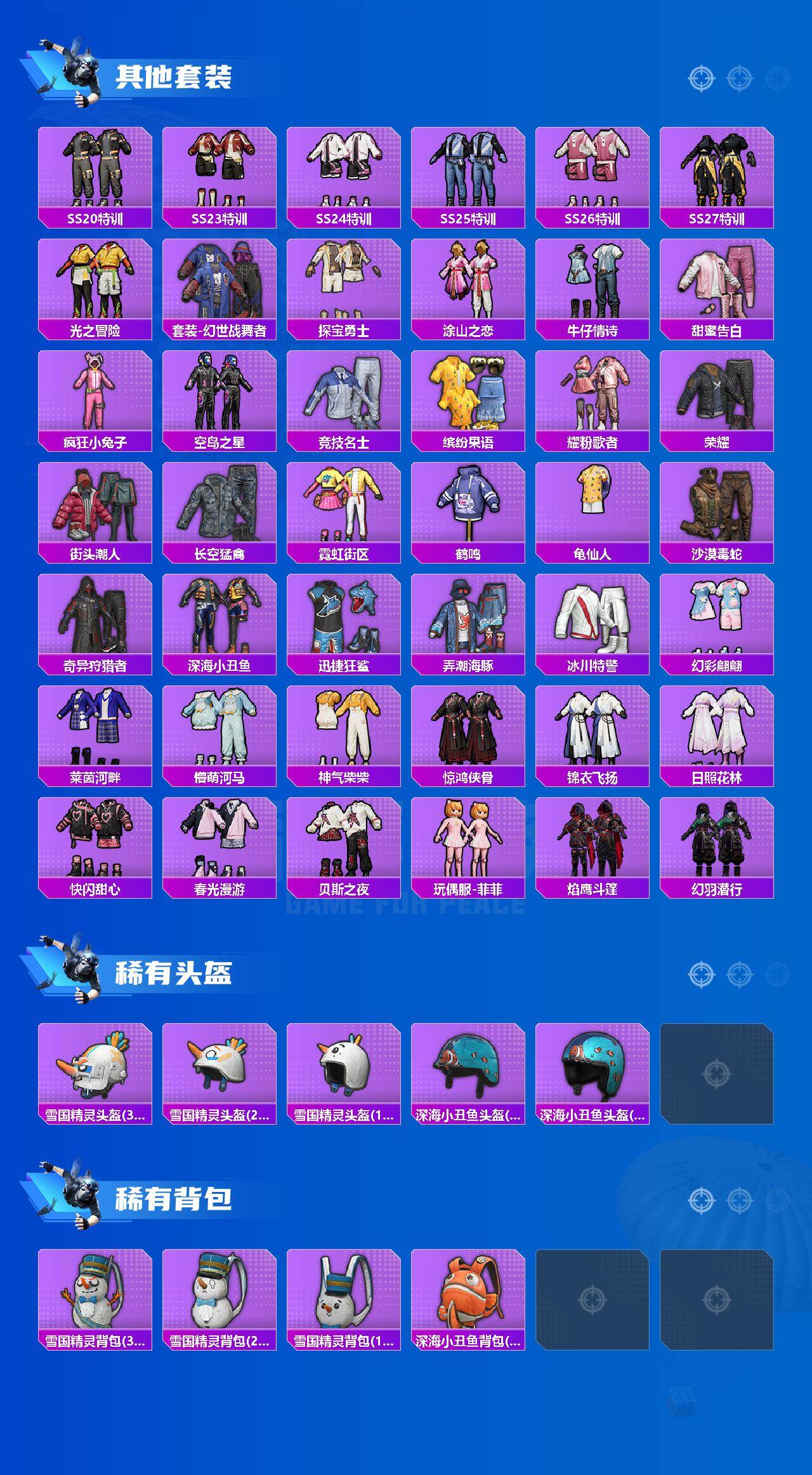This screenshot has width=812, height=1475.
Task: Select the 疯狂小兔子 bunny costume
Action: [94, 397]
